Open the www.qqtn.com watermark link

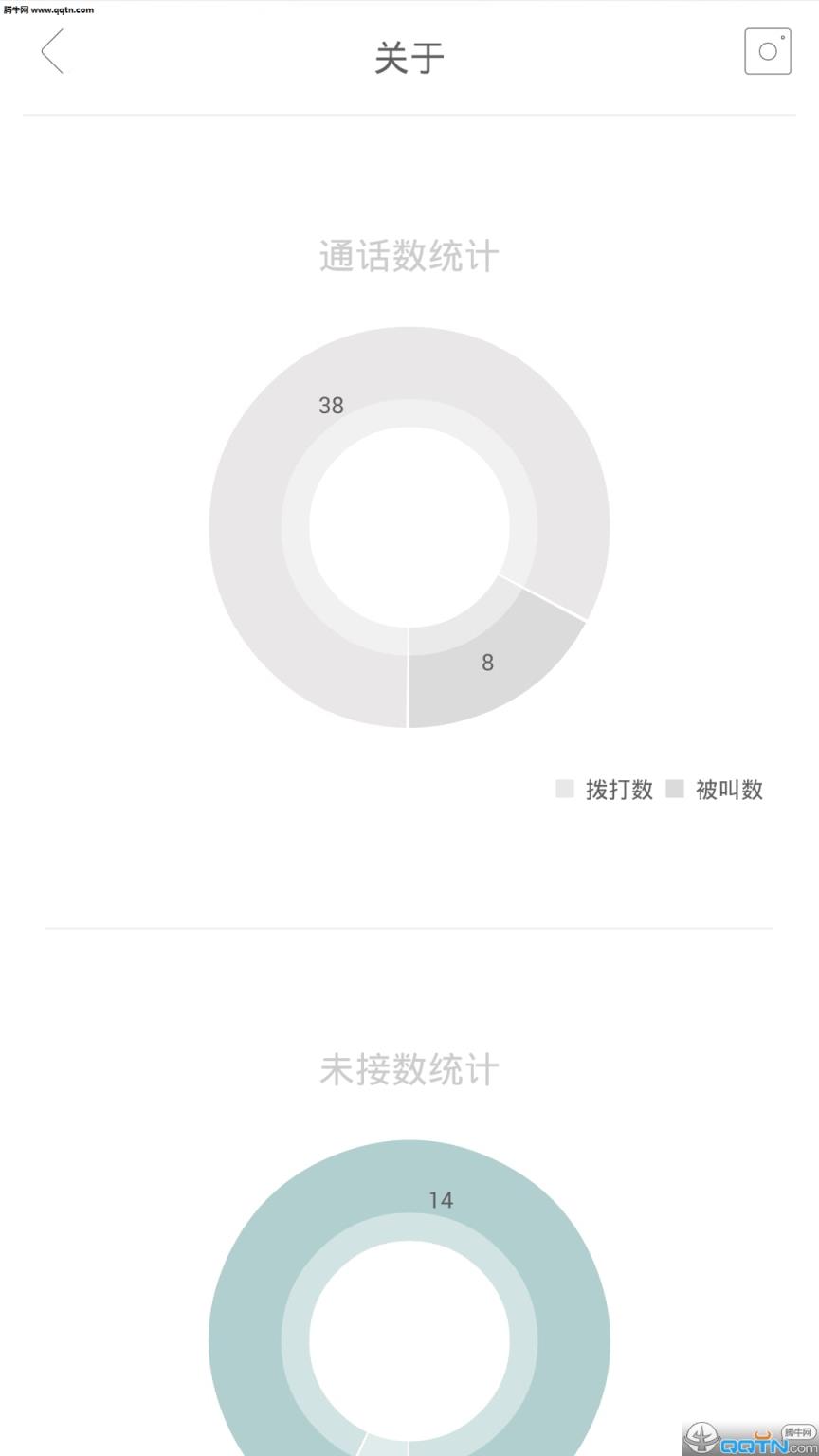(x=45, y=9)
